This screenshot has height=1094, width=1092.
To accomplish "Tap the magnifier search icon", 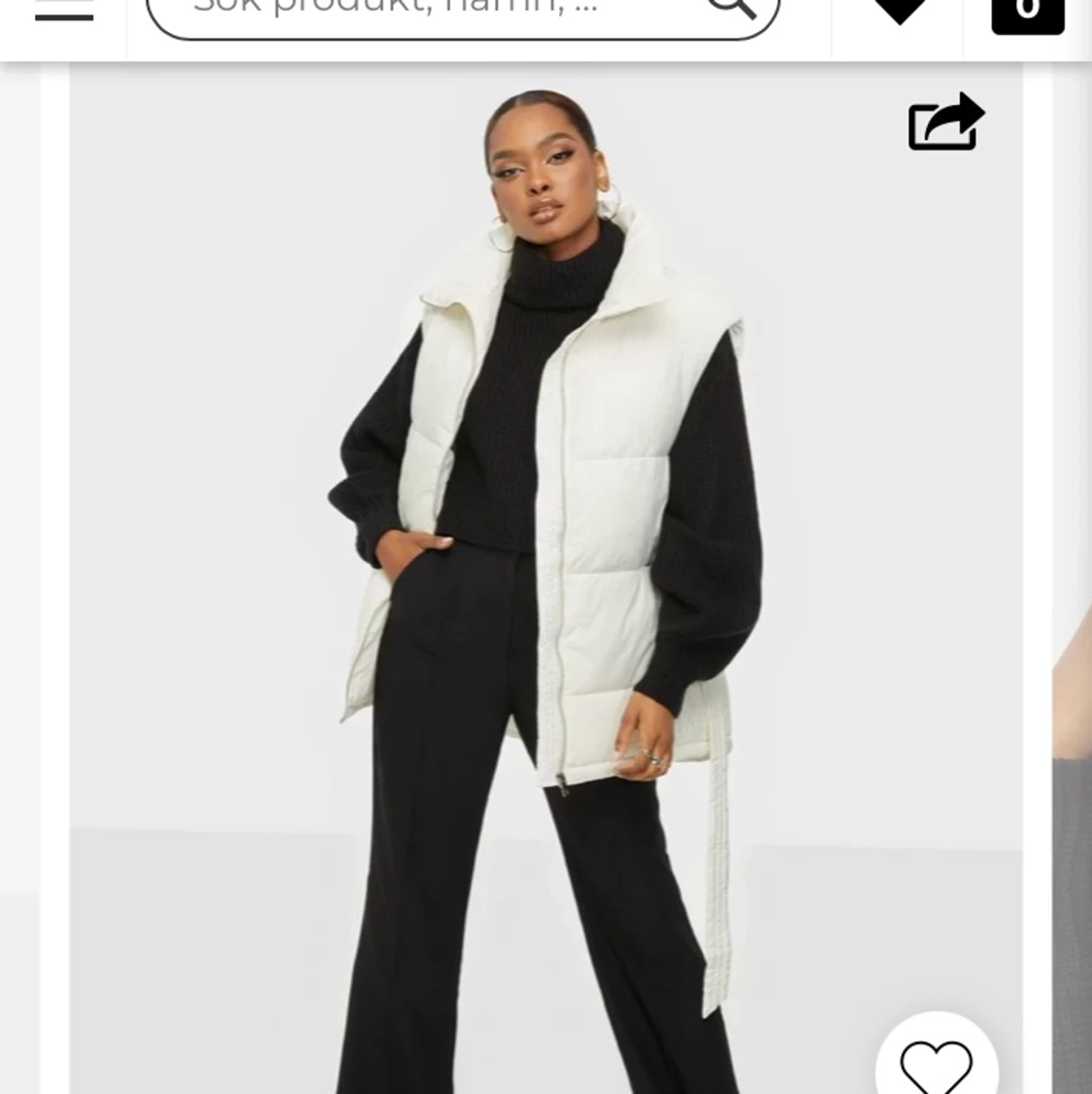I will [730, 8].
